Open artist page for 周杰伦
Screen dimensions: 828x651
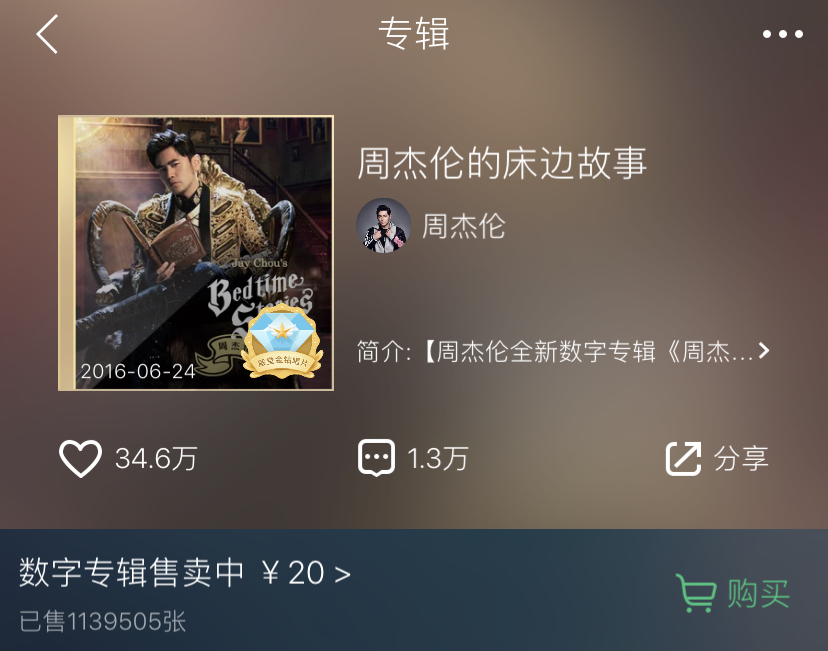click(x=431, y=225)
